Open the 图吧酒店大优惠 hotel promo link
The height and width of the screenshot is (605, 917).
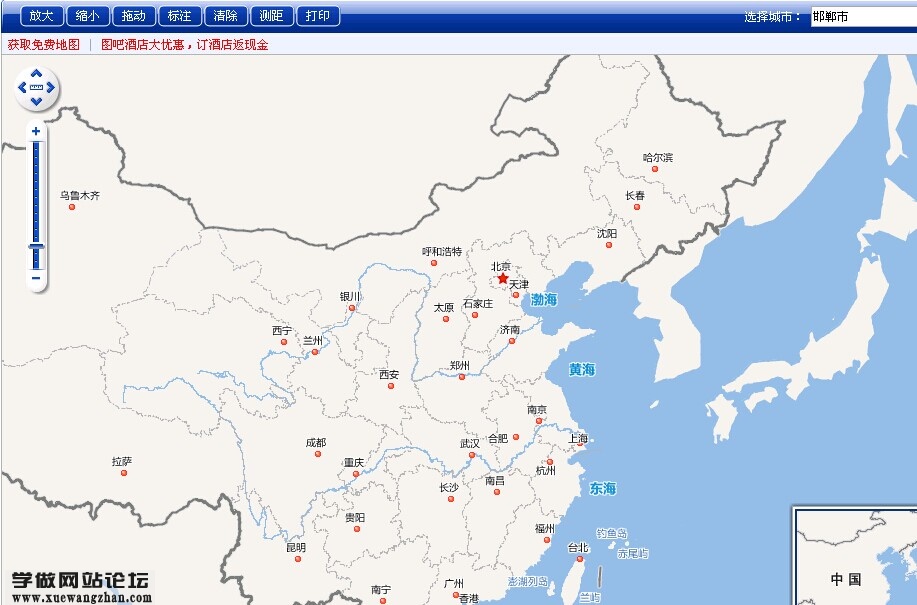coord(185,45)
